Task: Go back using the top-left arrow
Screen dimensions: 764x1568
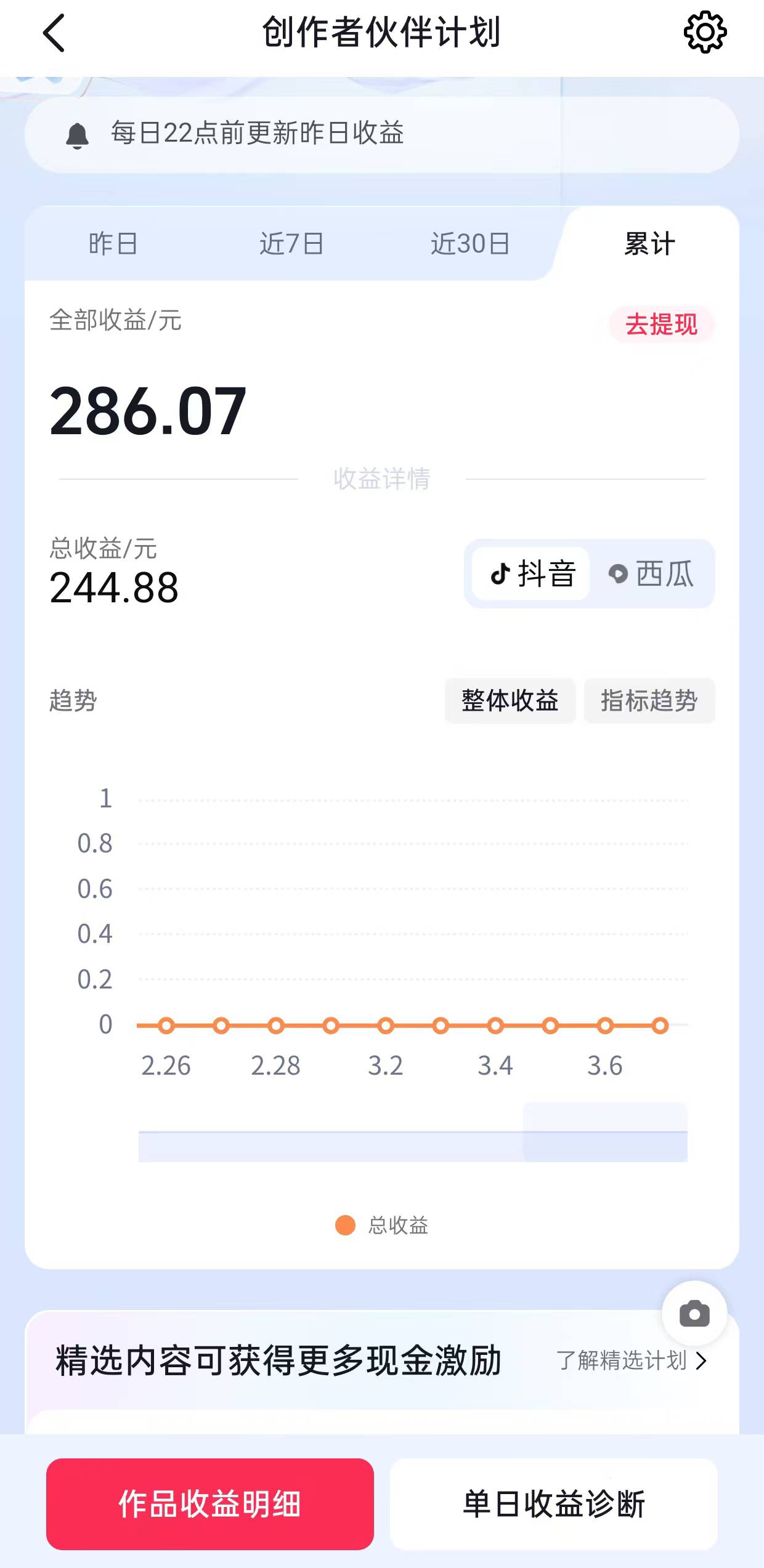Action: tap(54, 33)
